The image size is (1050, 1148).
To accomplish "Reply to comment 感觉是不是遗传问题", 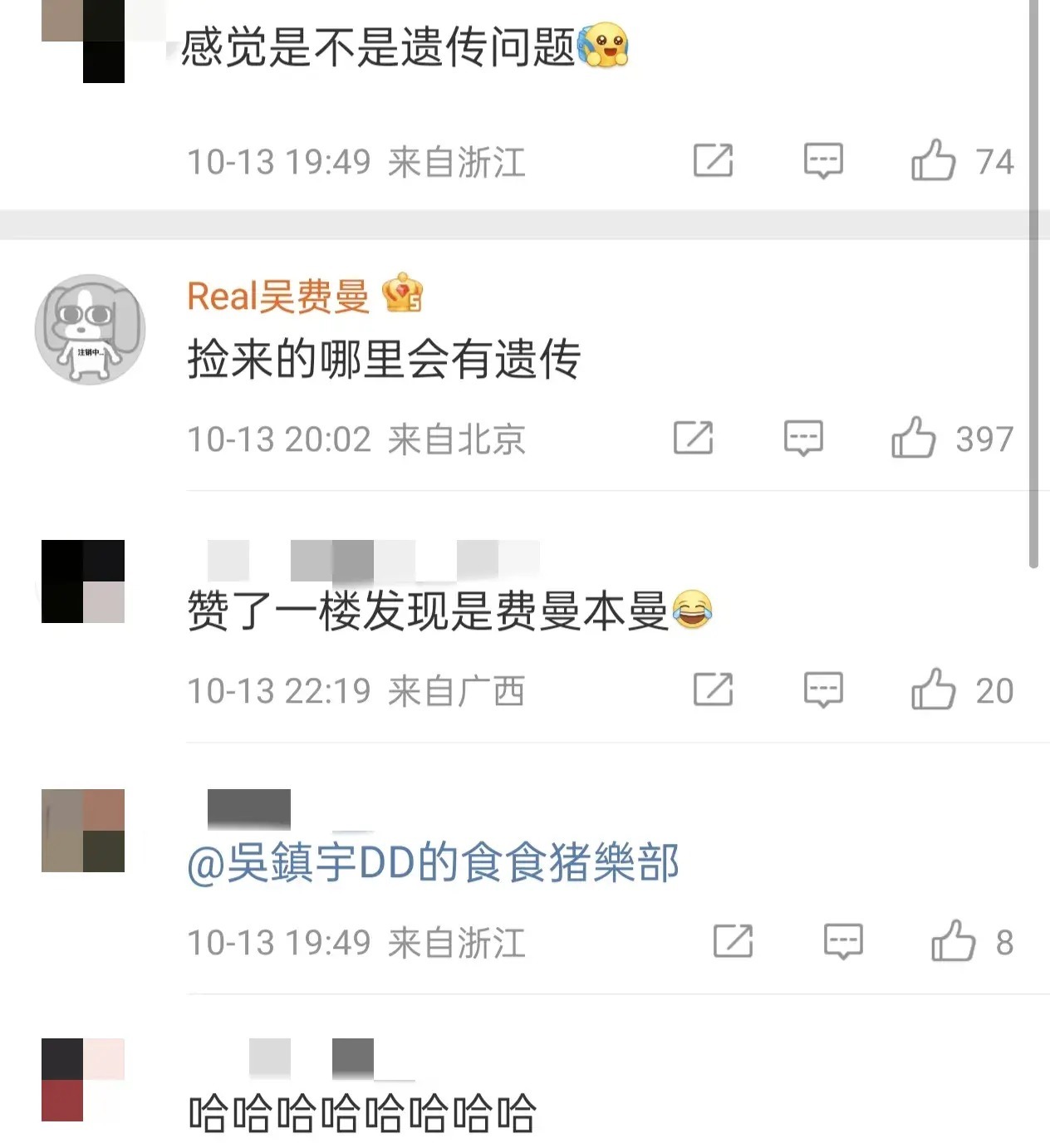I will (x=823, y=160).
